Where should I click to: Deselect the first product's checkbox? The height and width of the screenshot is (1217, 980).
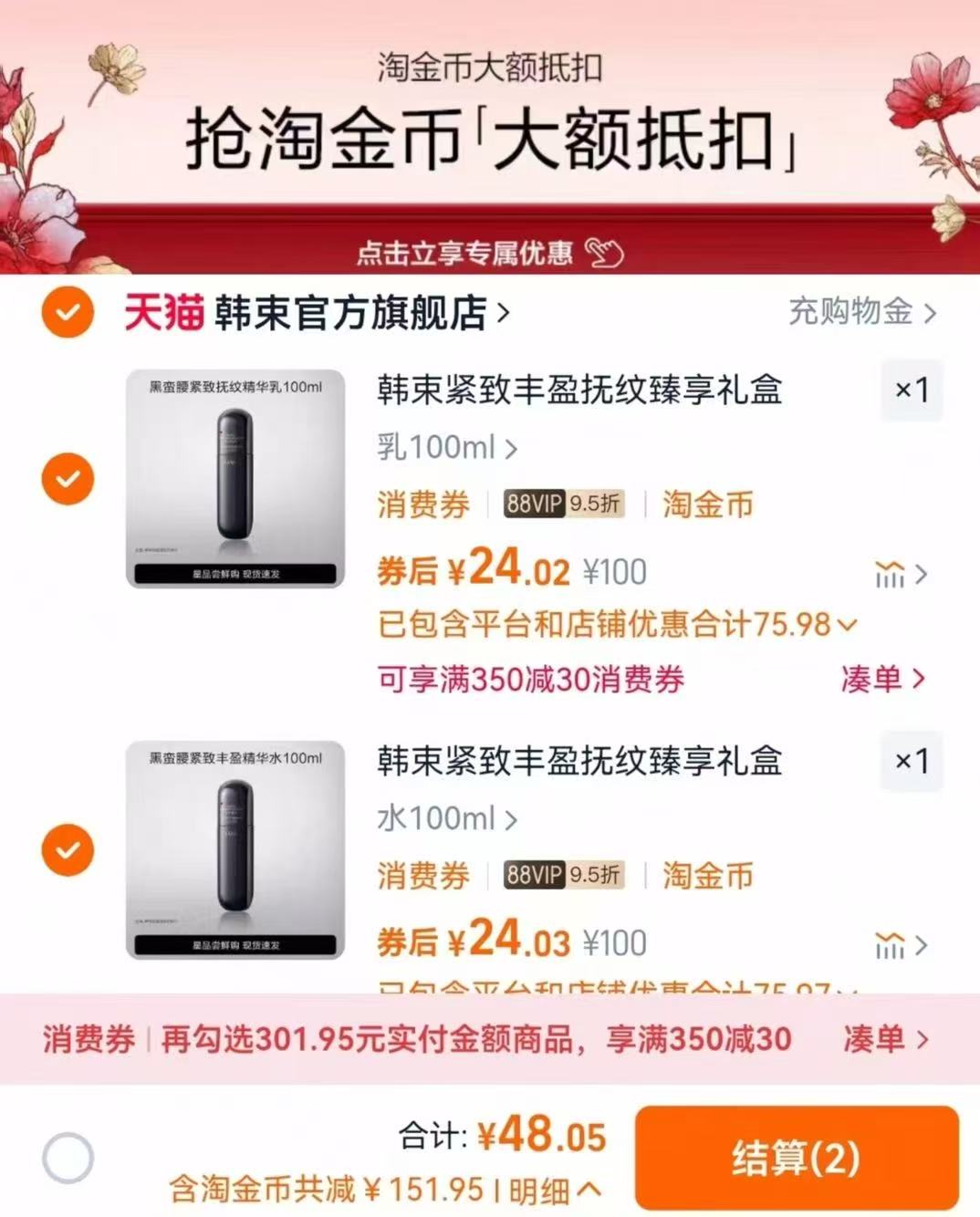(68, 478)
